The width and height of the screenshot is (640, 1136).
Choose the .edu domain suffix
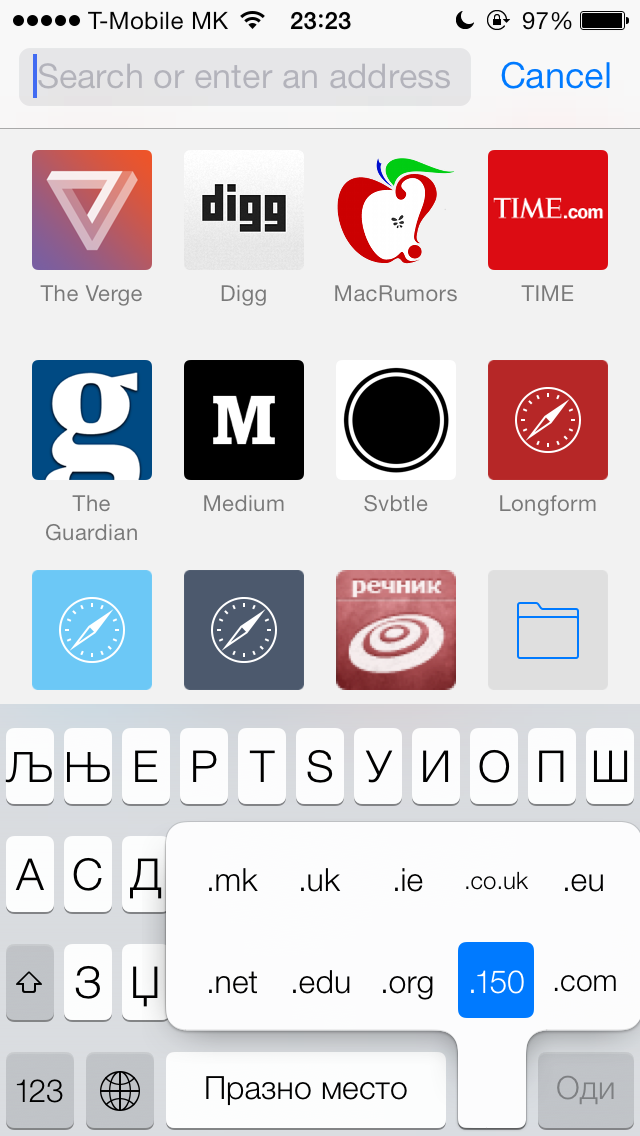pos(320,983)
